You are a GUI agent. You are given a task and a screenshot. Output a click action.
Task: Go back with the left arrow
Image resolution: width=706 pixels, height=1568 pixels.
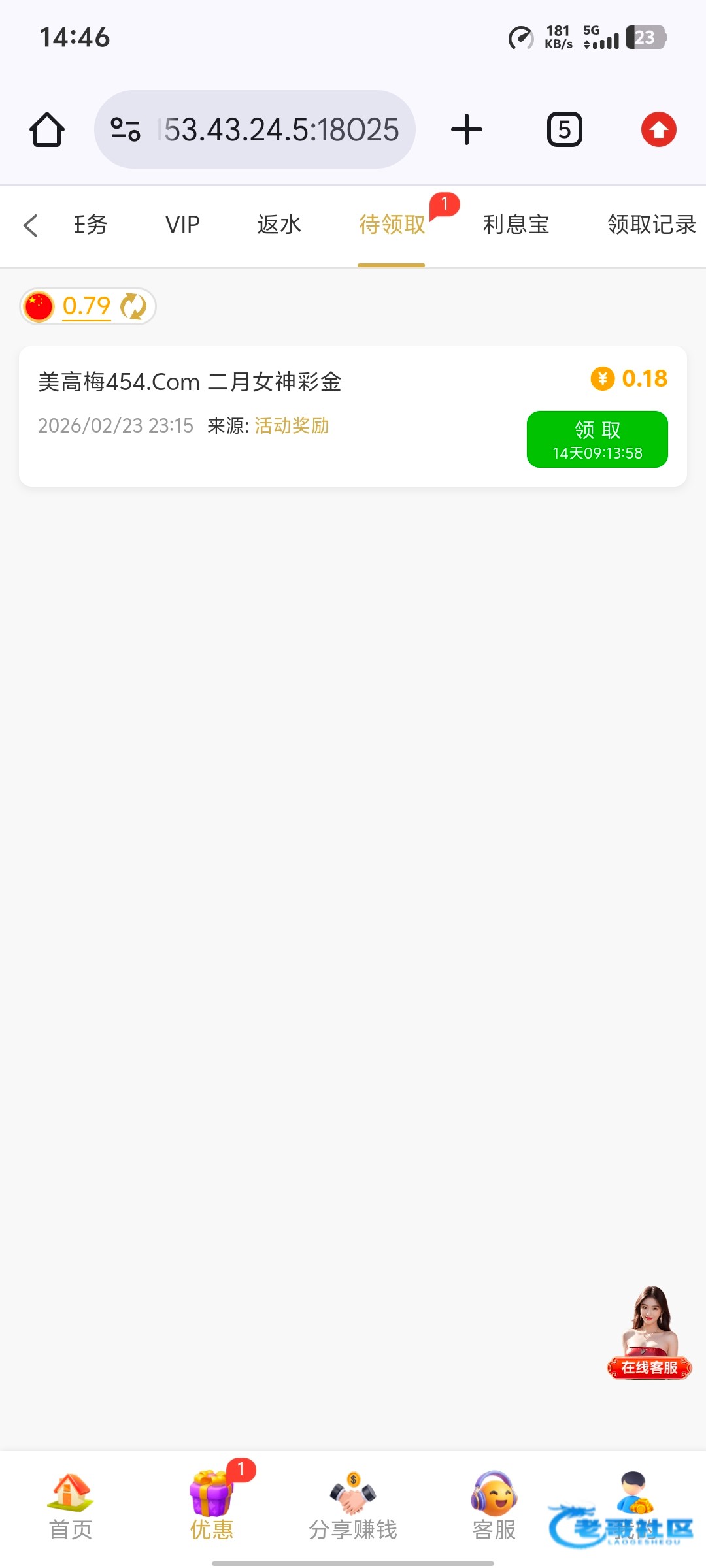31,225
